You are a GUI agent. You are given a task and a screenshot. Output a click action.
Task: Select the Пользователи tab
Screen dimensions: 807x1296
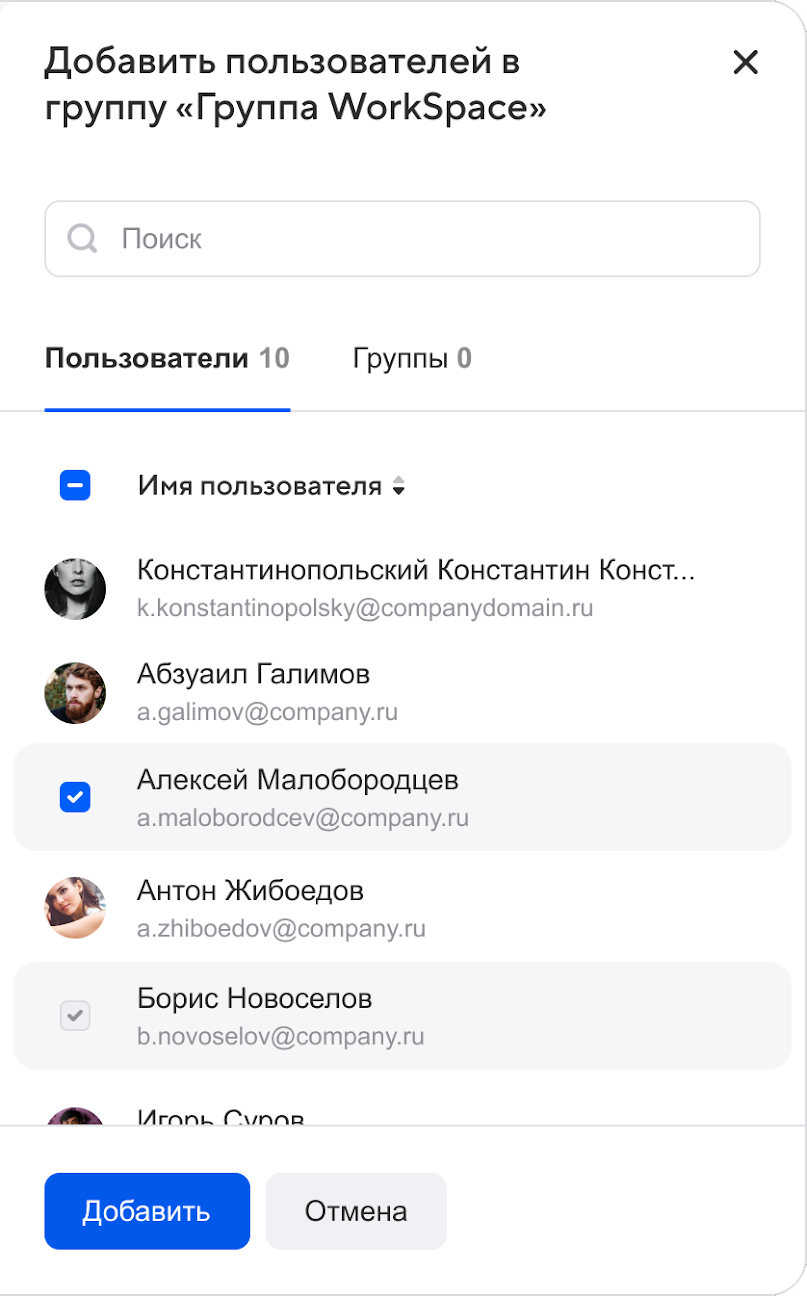[167, 358]
